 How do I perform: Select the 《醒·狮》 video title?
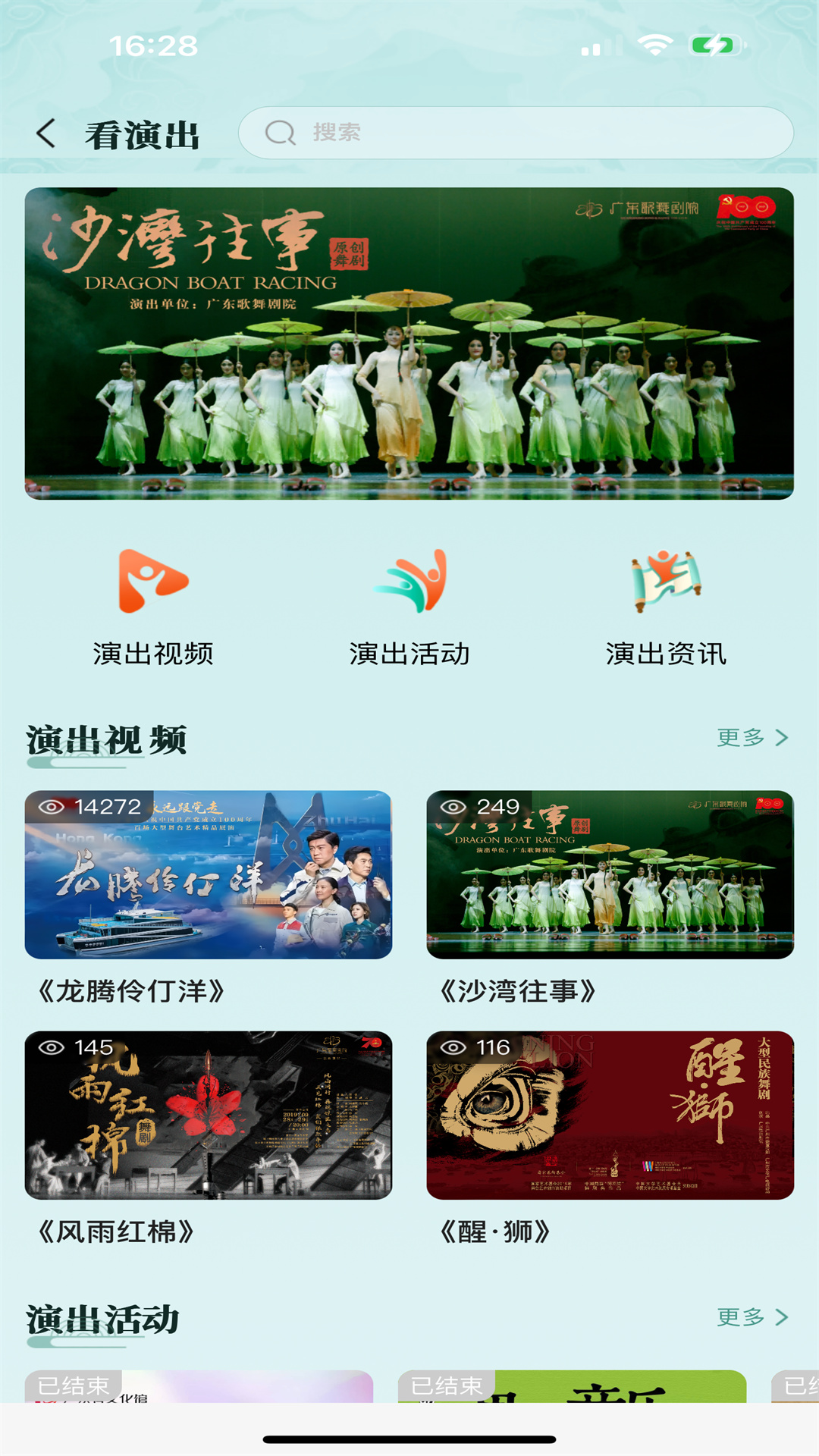[x=492, y=1229]
